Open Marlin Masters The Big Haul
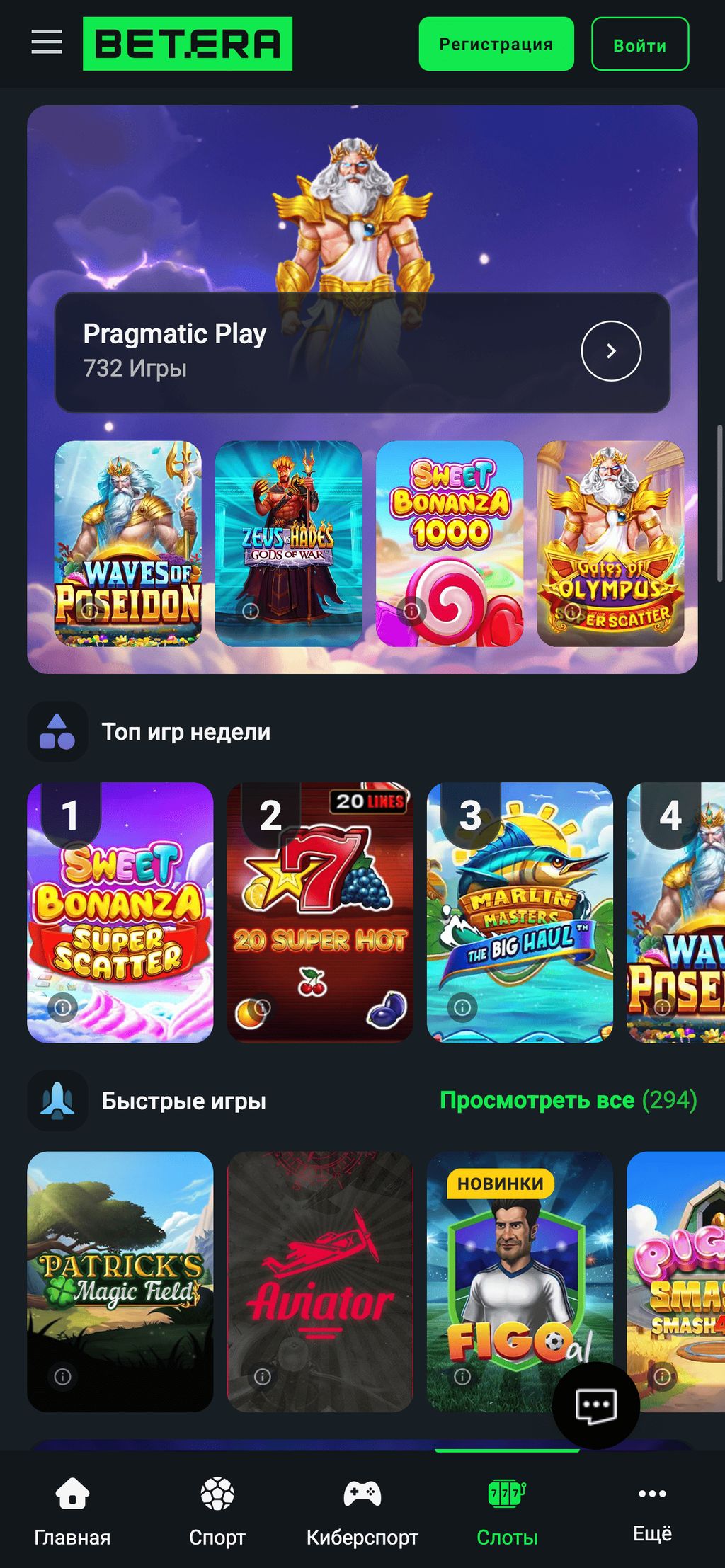The image size is (725, 1568). (x=519, y=912)
